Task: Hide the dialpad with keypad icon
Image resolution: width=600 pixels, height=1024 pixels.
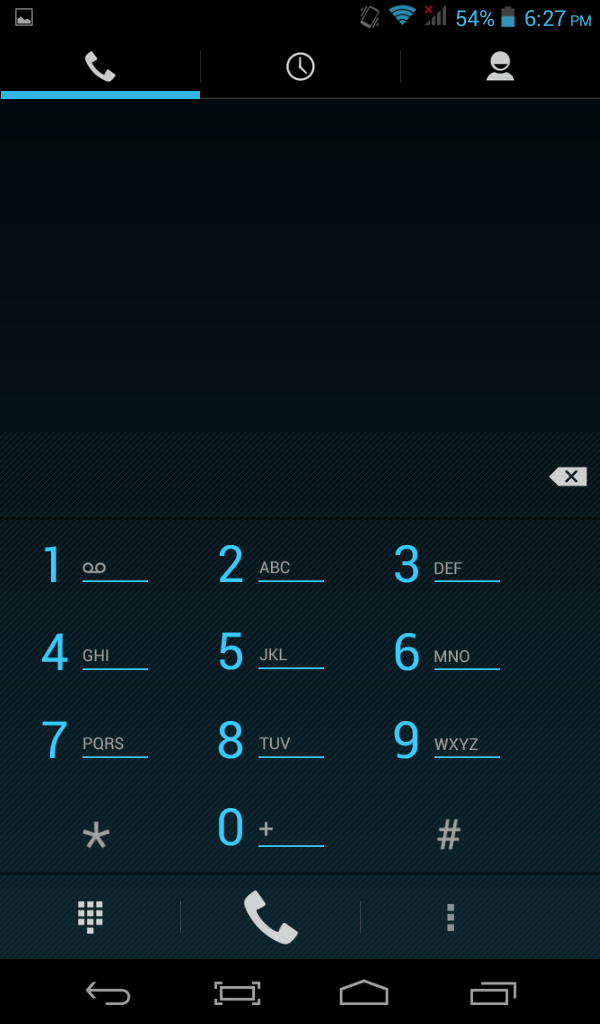Action: click(91, 916)
